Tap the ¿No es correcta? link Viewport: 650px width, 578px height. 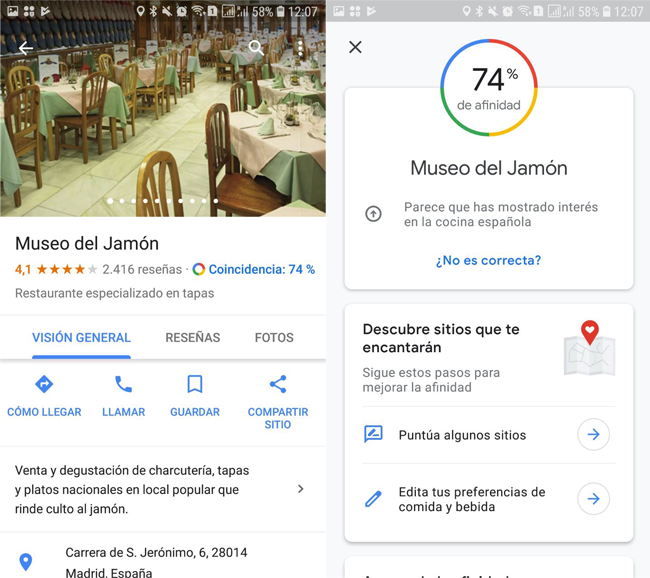click(488, 260)
